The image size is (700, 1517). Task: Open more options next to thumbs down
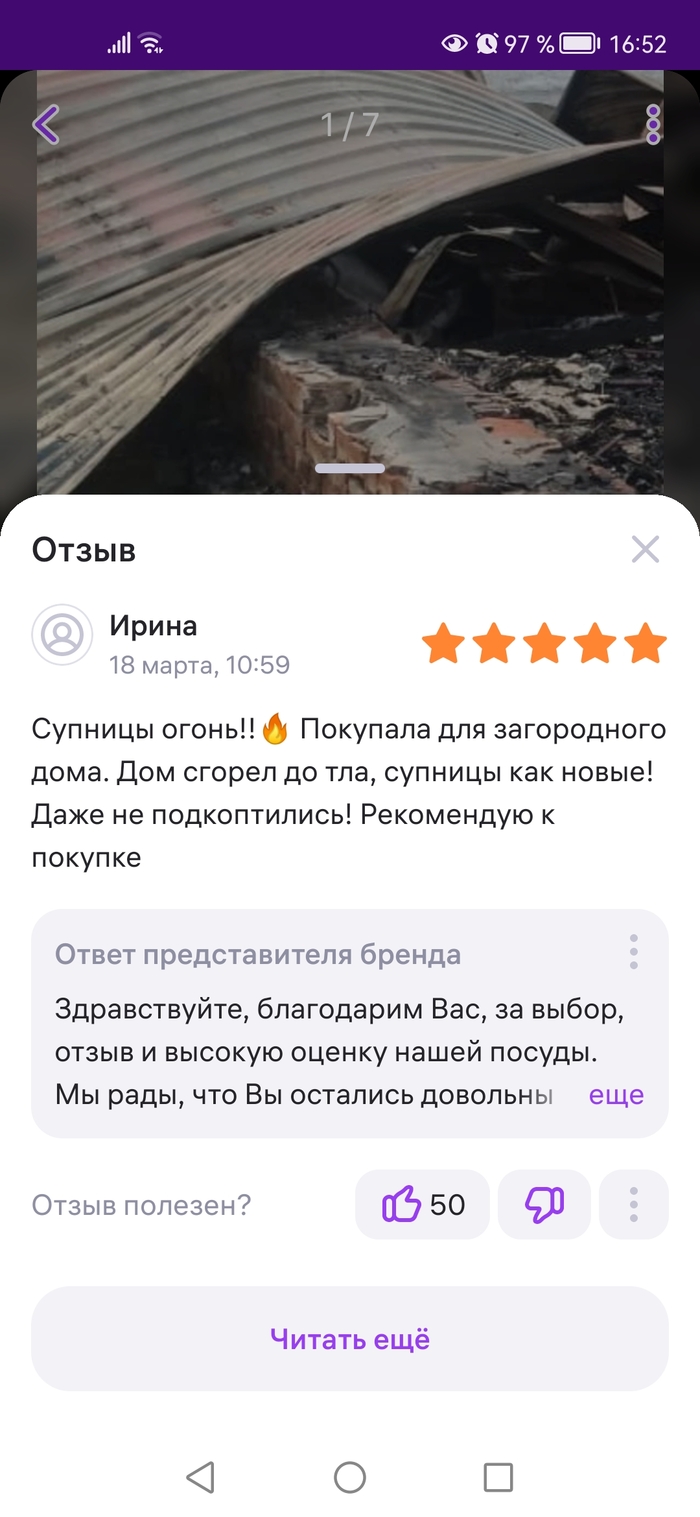point(633,1205)
